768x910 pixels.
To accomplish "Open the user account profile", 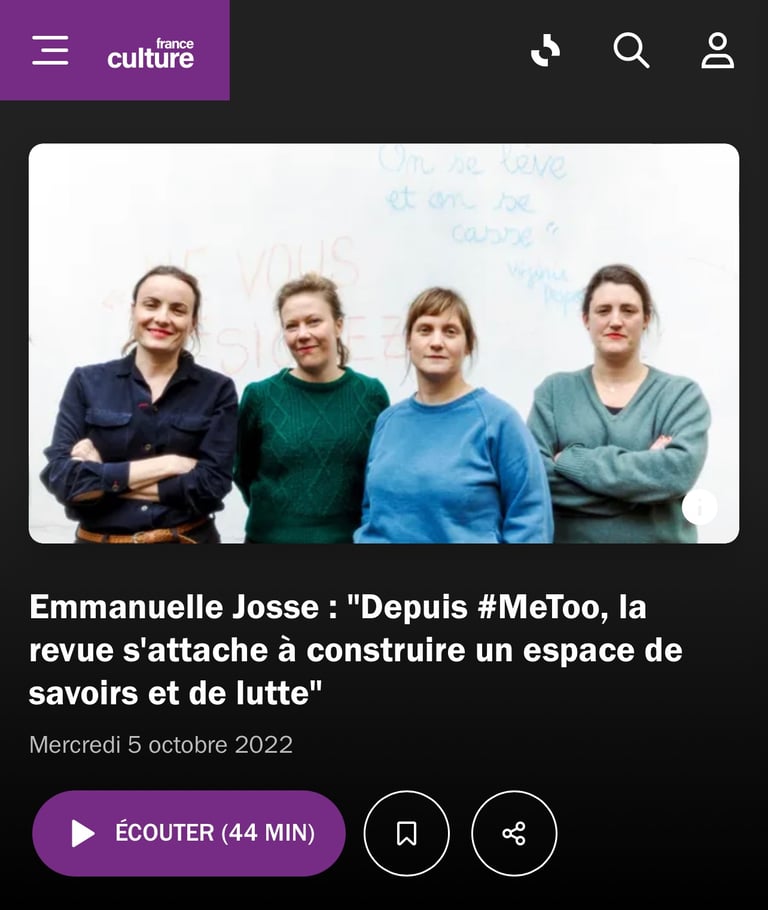I will click(717, 50).
